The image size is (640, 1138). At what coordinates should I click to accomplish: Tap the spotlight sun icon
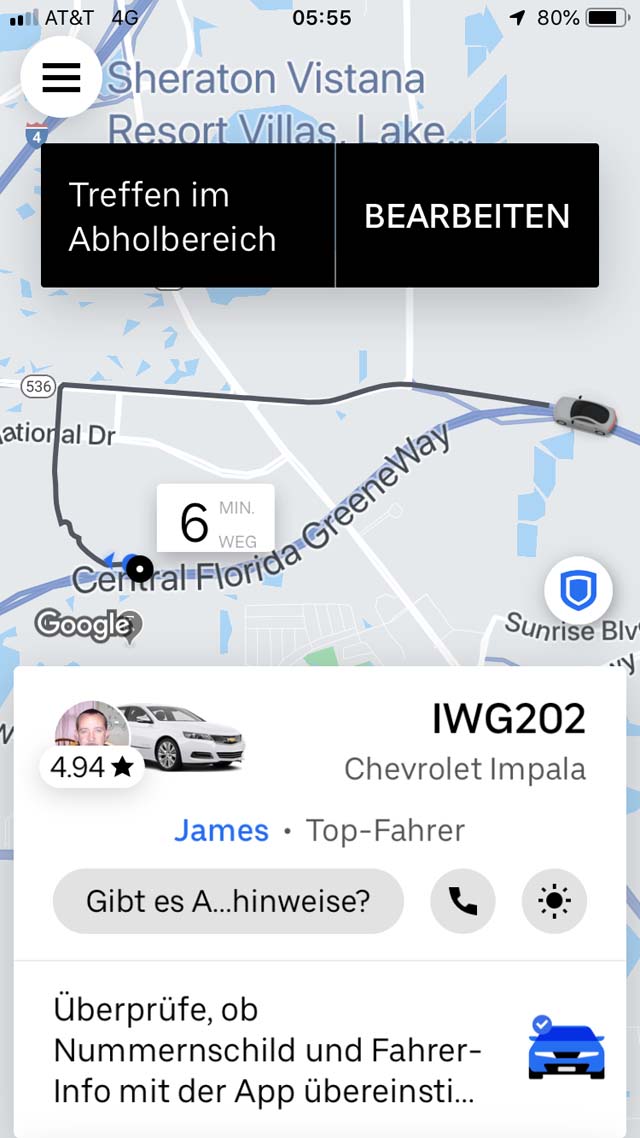click(x=554, y=901)
